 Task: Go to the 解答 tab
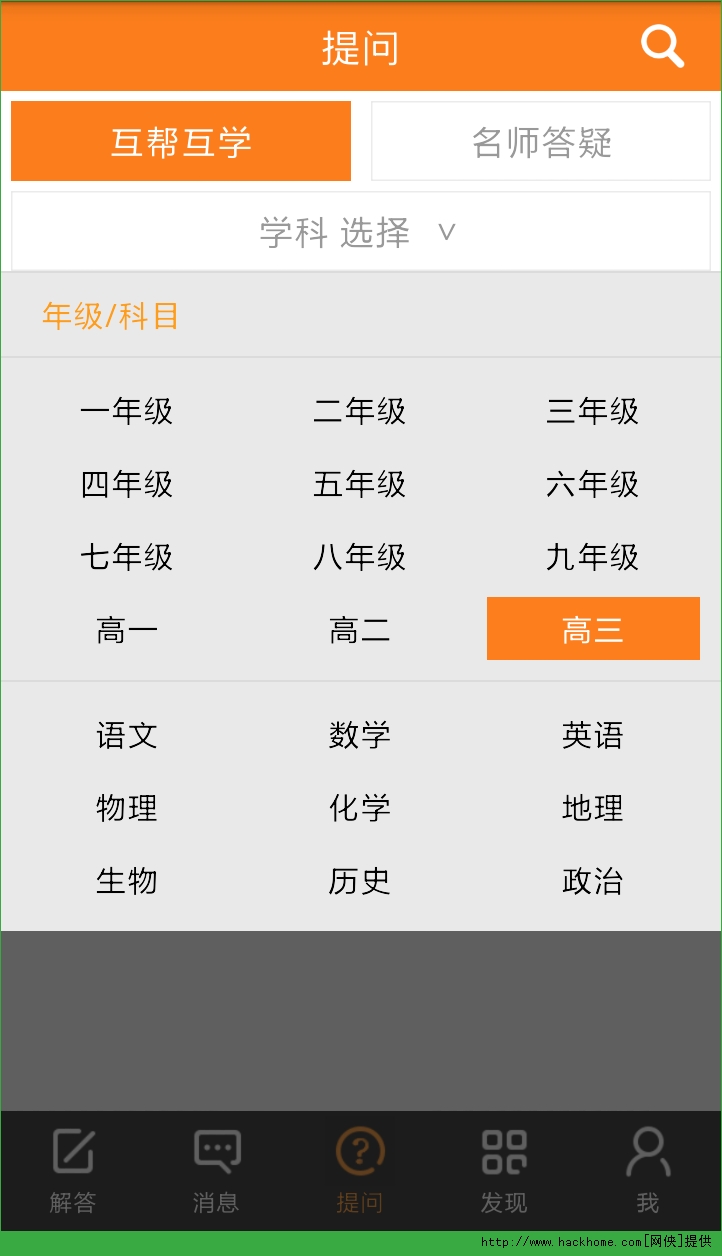coord(73,1170)
